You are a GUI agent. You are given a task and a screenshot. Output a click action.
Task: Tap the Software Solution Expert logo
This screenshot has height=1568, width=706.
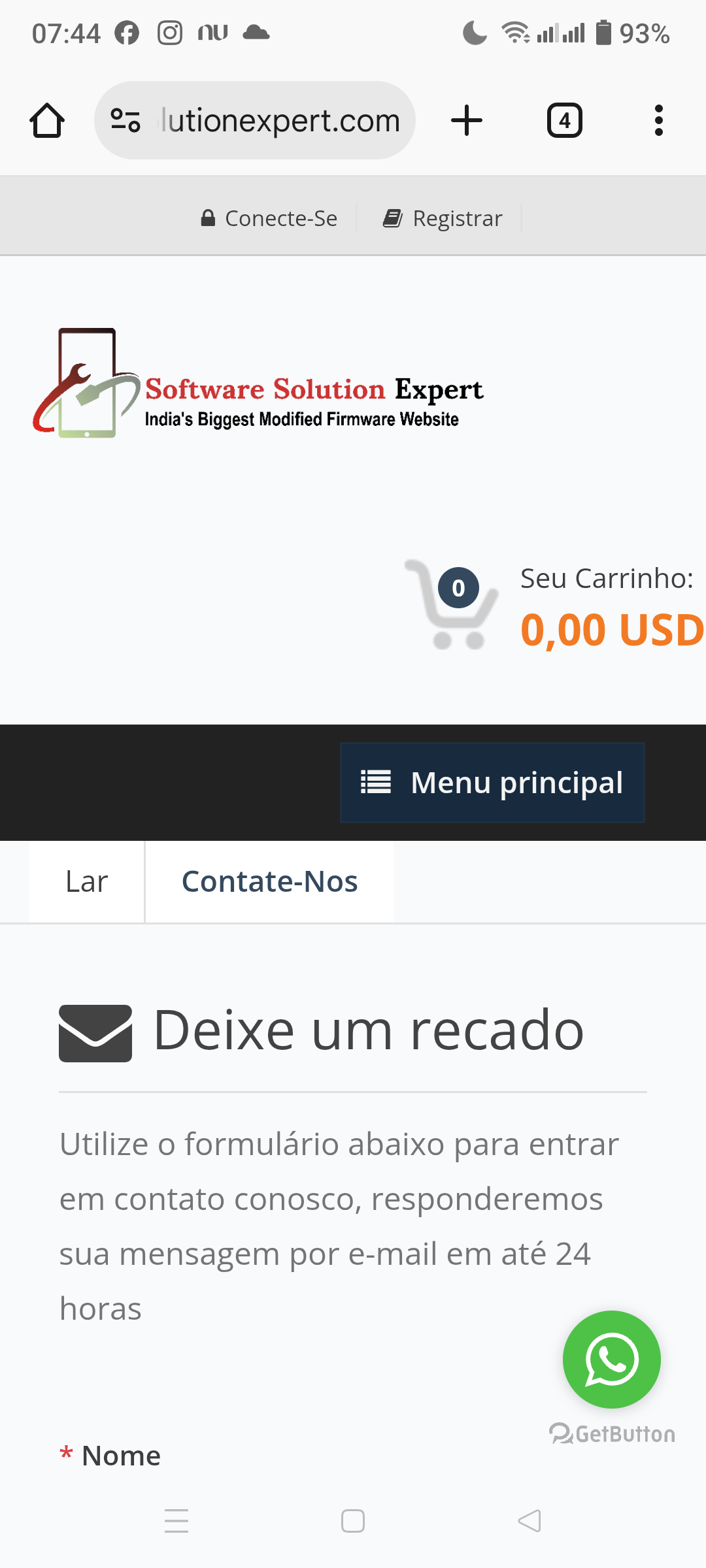pyautogui.click(x=258, y=384)
